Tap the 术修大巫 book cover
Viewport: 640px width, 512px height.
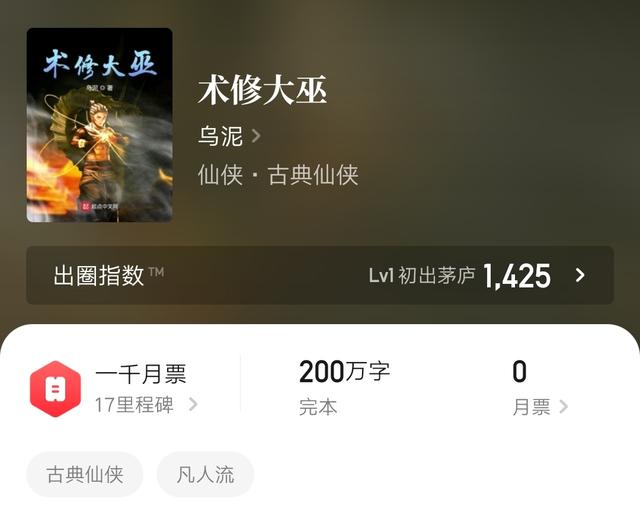[x=99, y=125]
